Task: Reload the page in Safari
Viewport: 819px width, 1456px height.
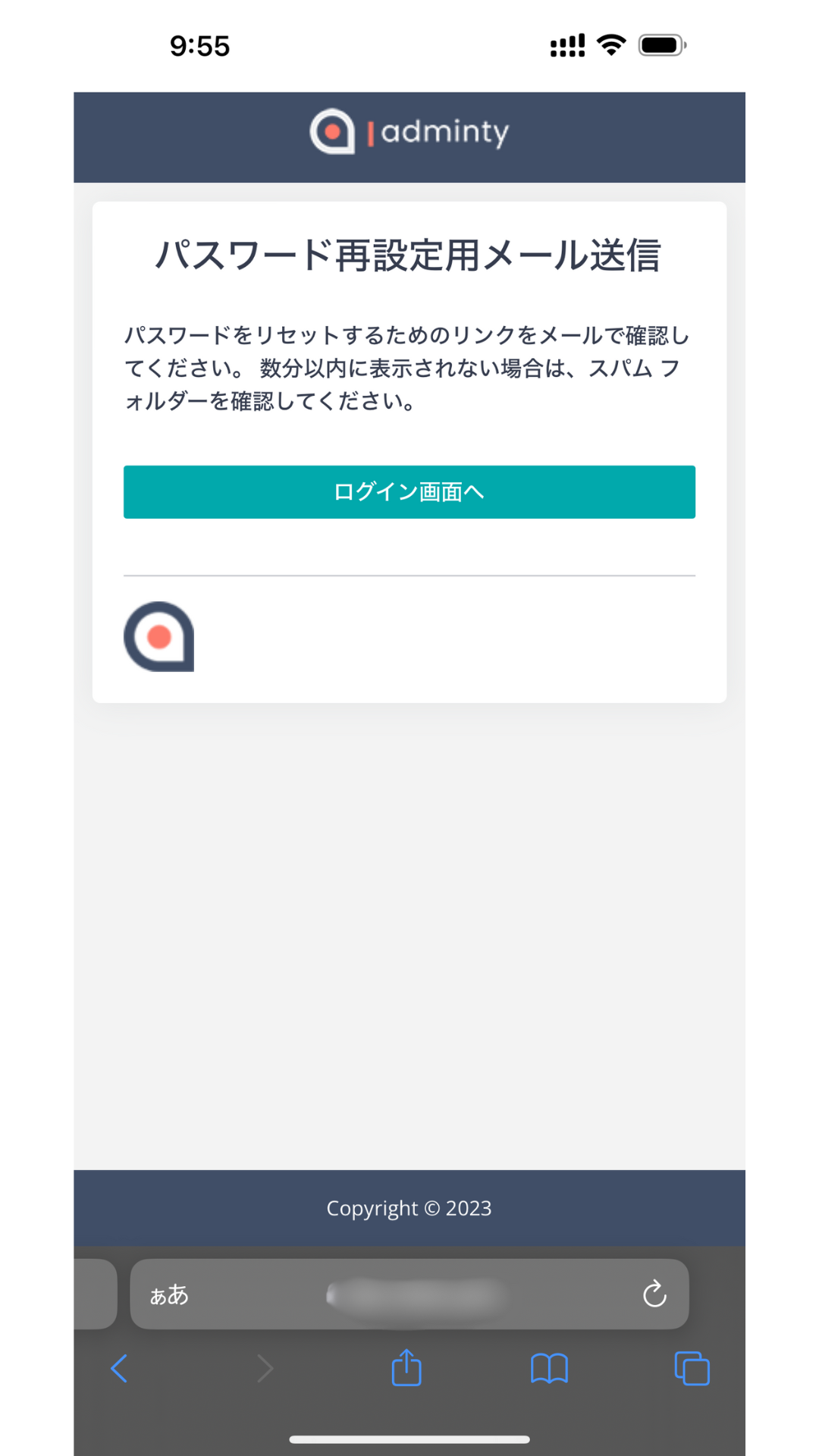Action: click(x=654, y=1294)
